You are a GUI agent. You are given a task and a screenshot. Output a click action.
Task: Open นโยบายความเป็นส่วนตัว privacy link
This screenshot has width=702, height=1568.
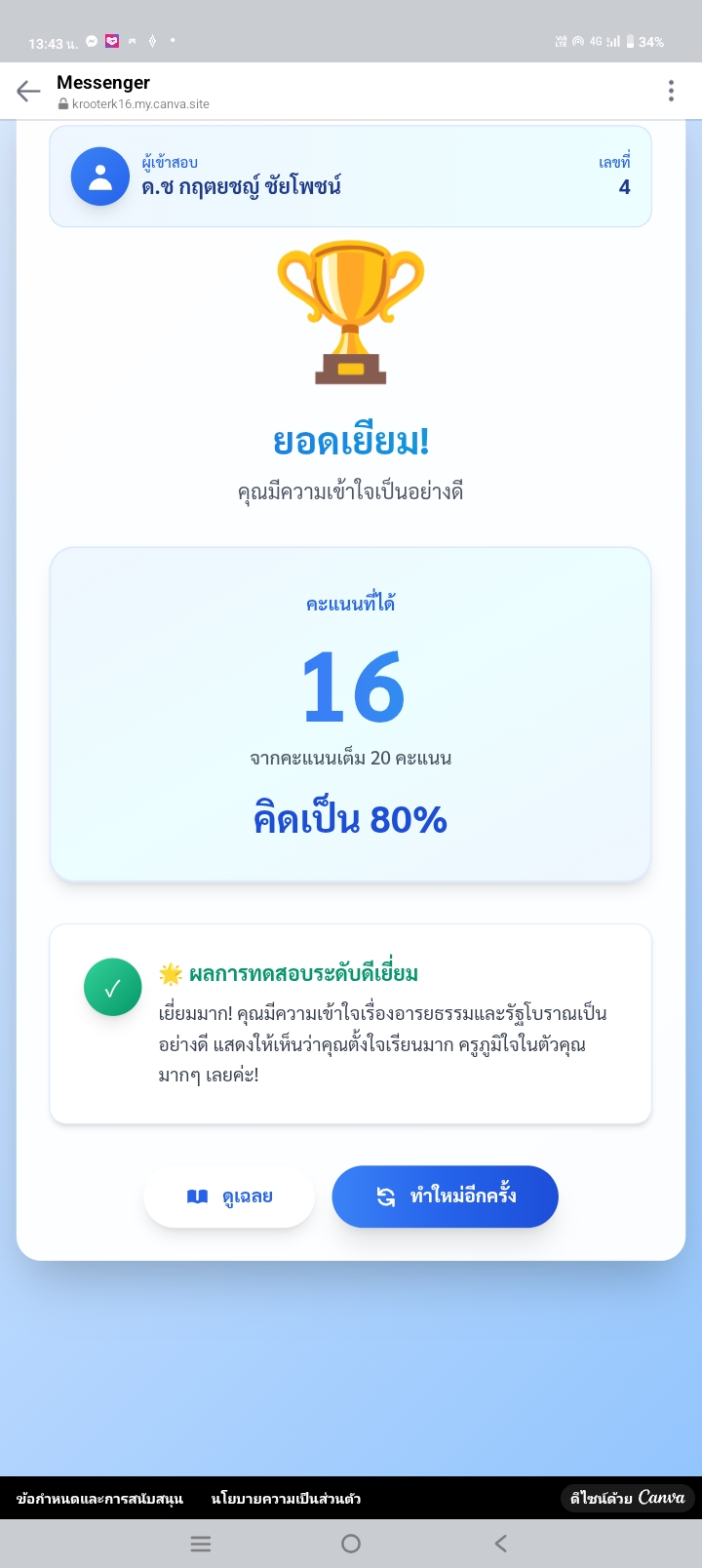point(286,1498)
